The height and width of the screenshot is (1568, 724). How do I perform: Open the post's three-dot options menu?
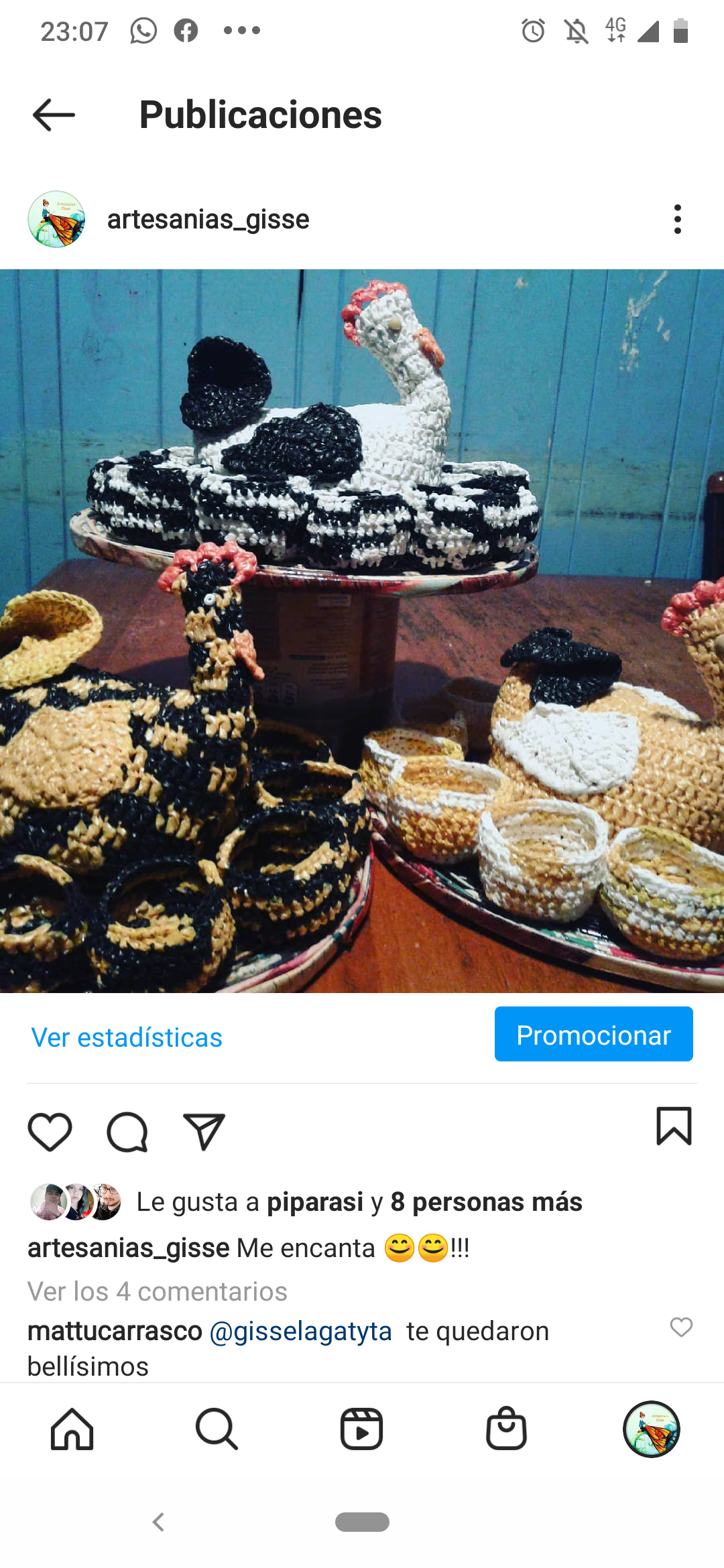click(x=678, y=219)
